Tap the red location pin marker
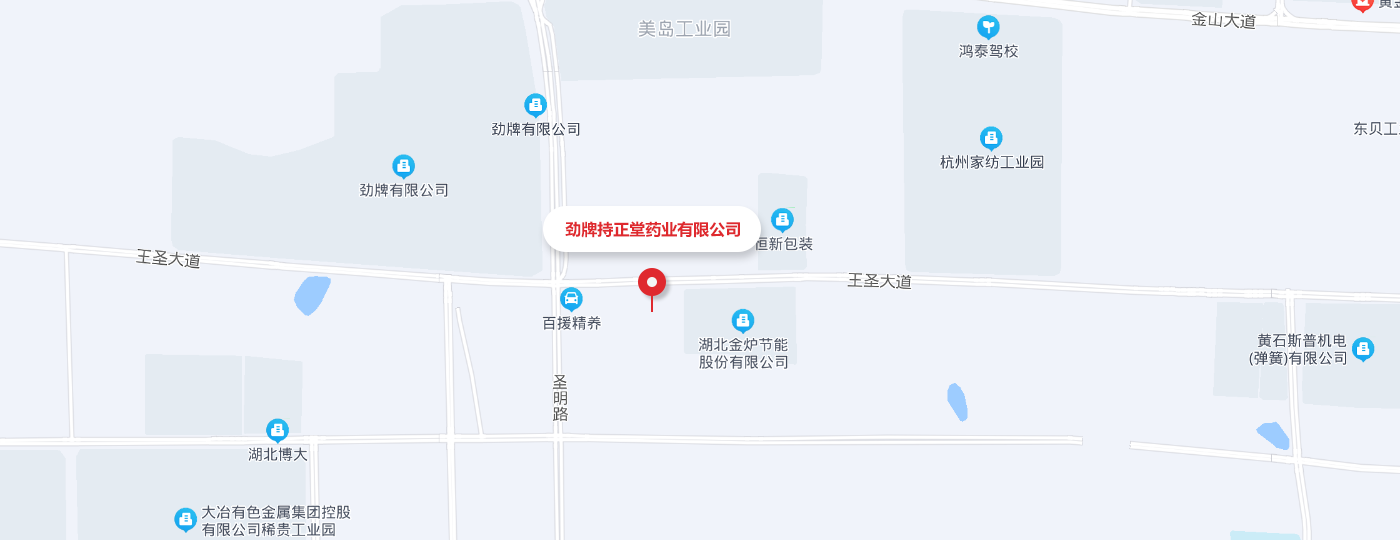Screen dimensions: 1400x540 [x=652, y=283]
